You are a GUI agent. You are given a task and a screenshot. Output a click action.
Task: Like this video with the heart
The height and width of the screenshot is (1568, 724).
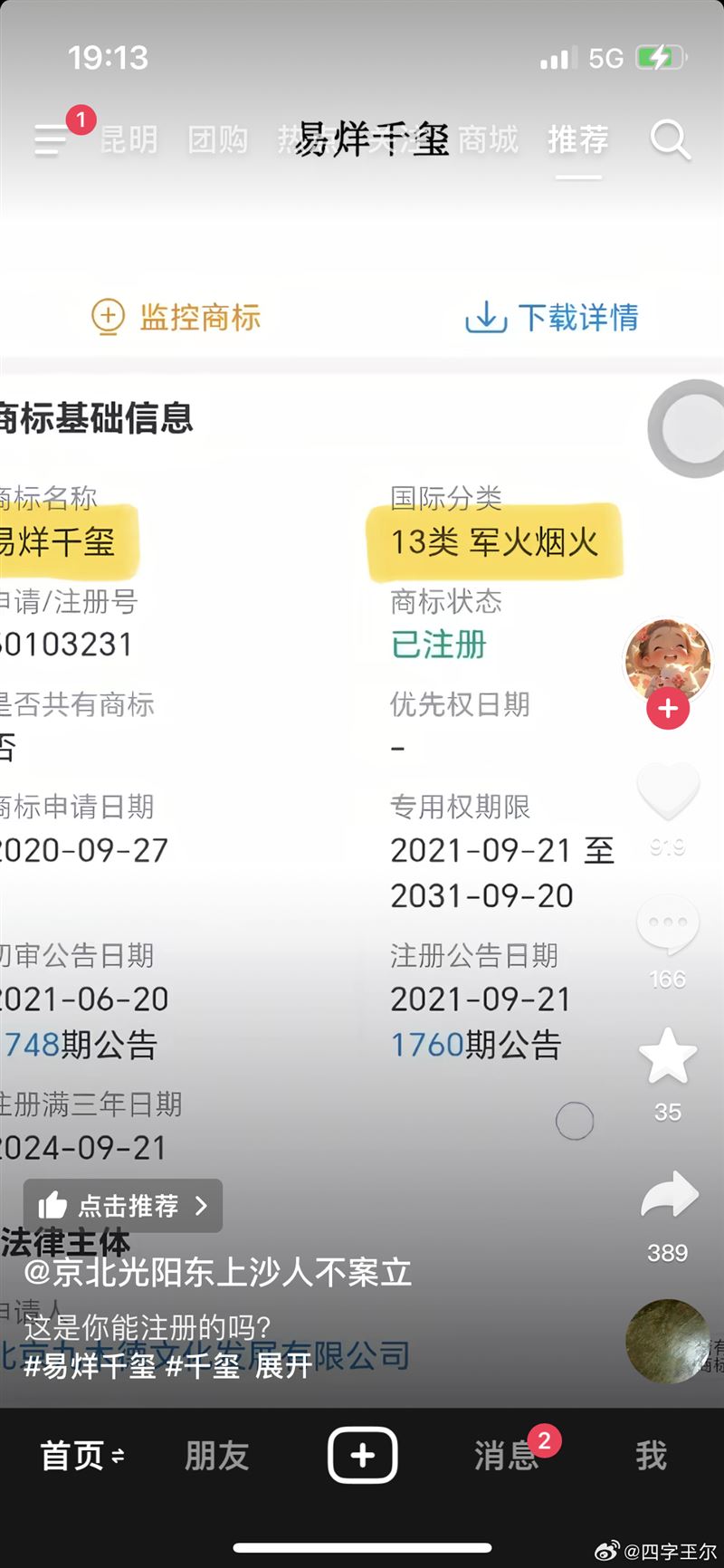click(668, 792)
